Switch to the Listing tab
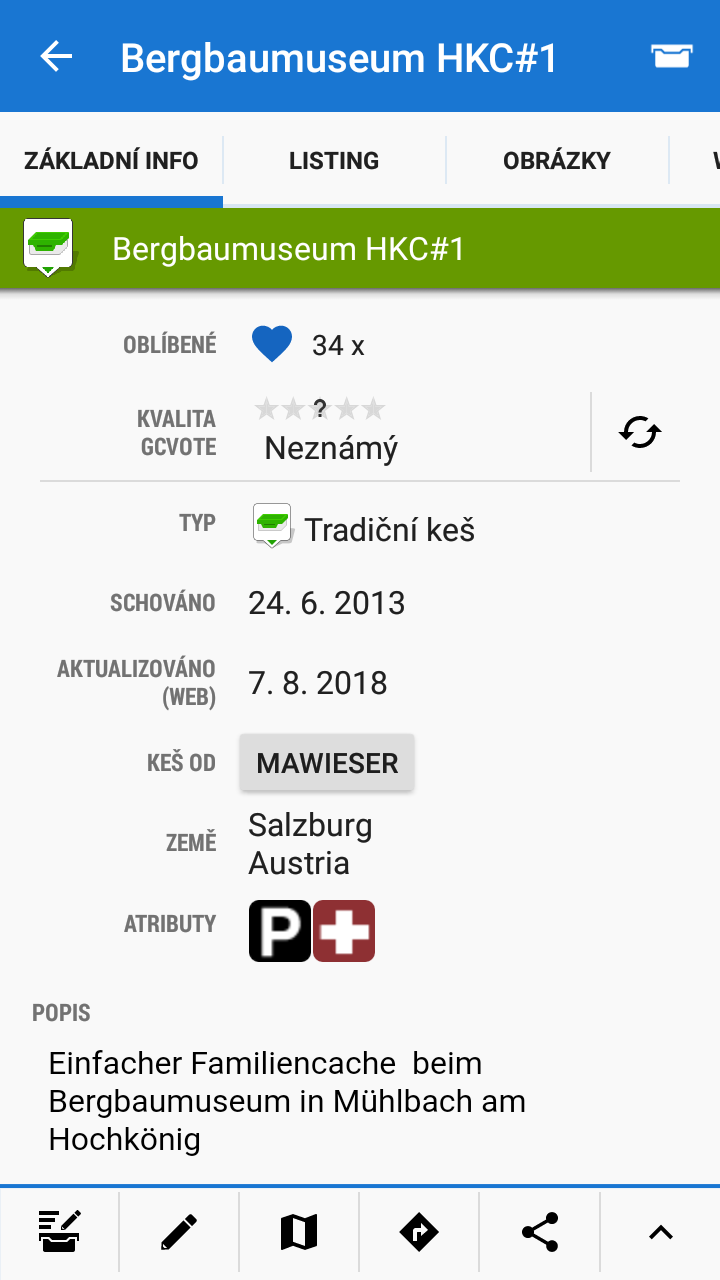The image size is (720, 1280). tap(334, 161)
